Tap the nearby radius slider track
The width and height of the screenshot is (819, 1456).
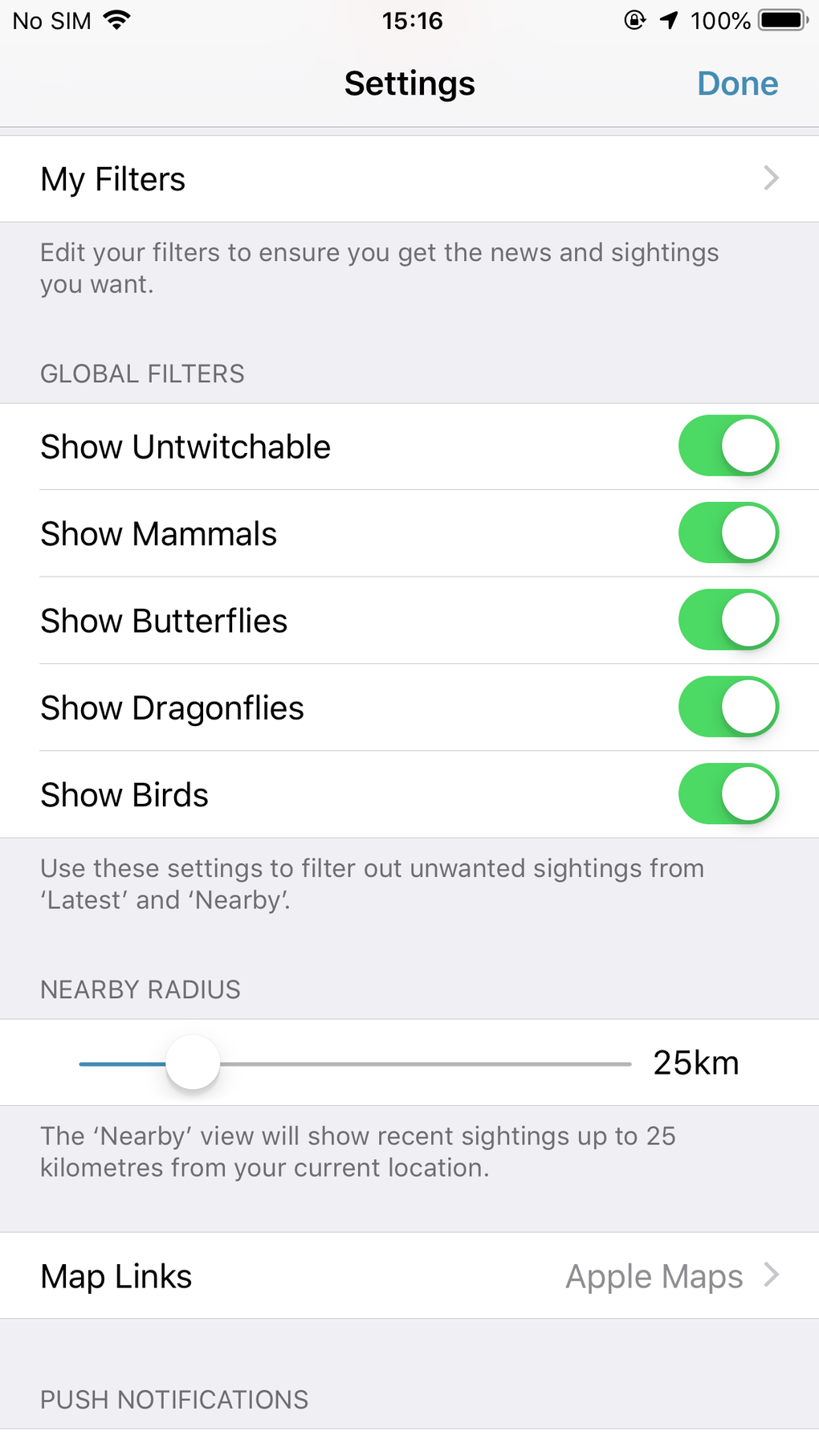click(355, 1063)
